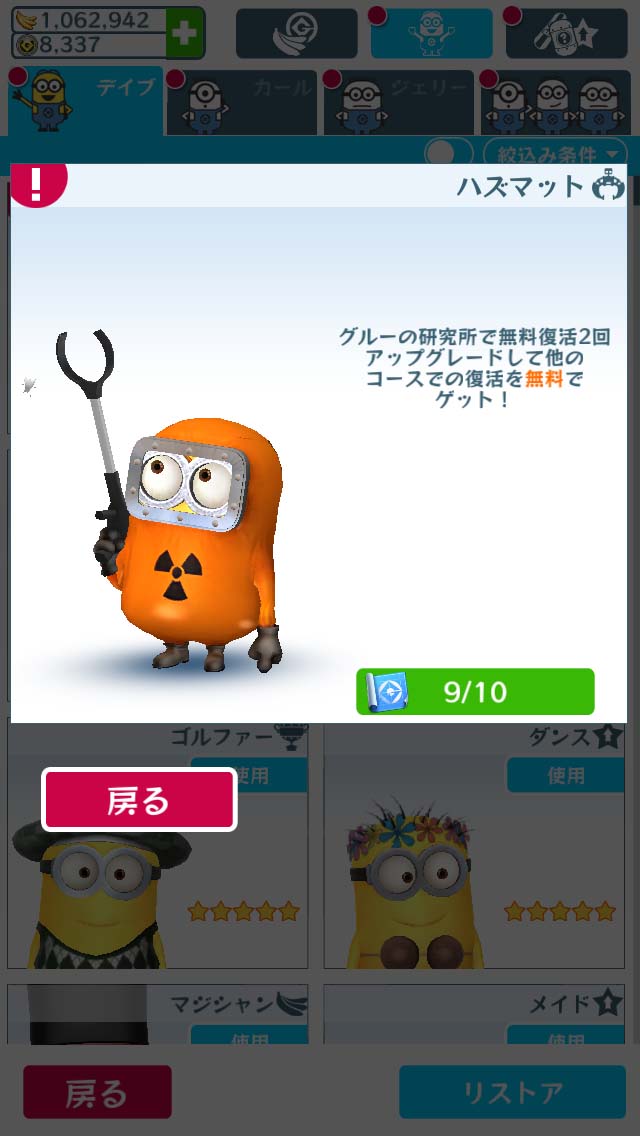640x1136 pixels.
Task: Use the メイド costume
Action: [565, 1038]
